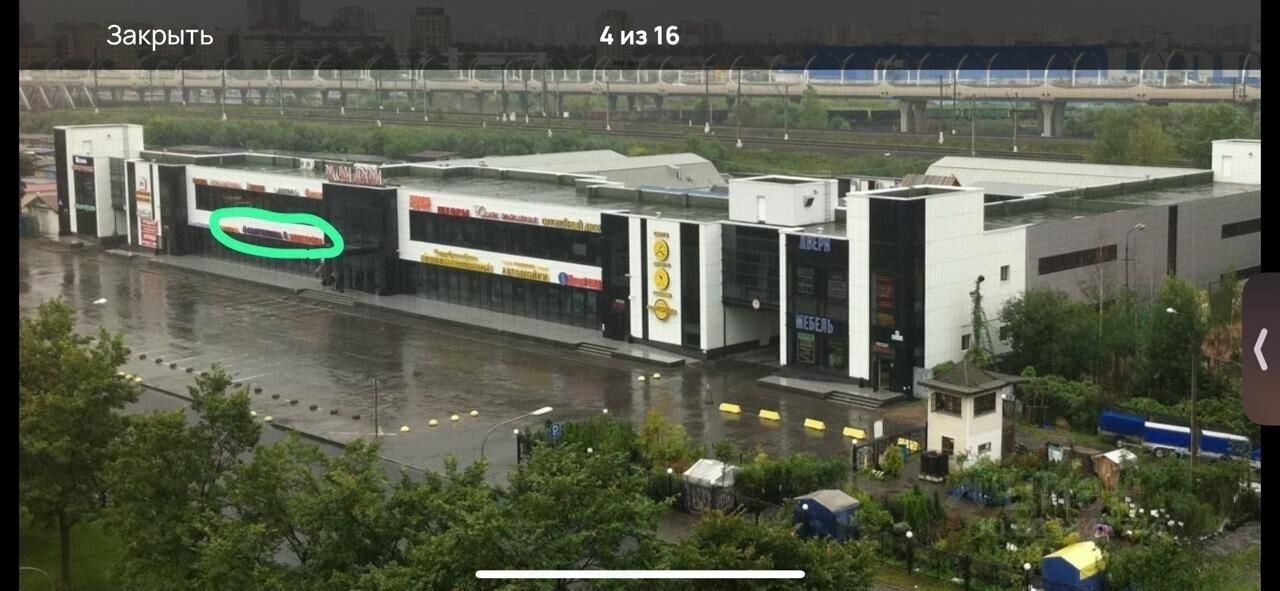1280x591 pixels.
Task: Close the photo viewer with Закрыть
Action: tap(159, 36)
